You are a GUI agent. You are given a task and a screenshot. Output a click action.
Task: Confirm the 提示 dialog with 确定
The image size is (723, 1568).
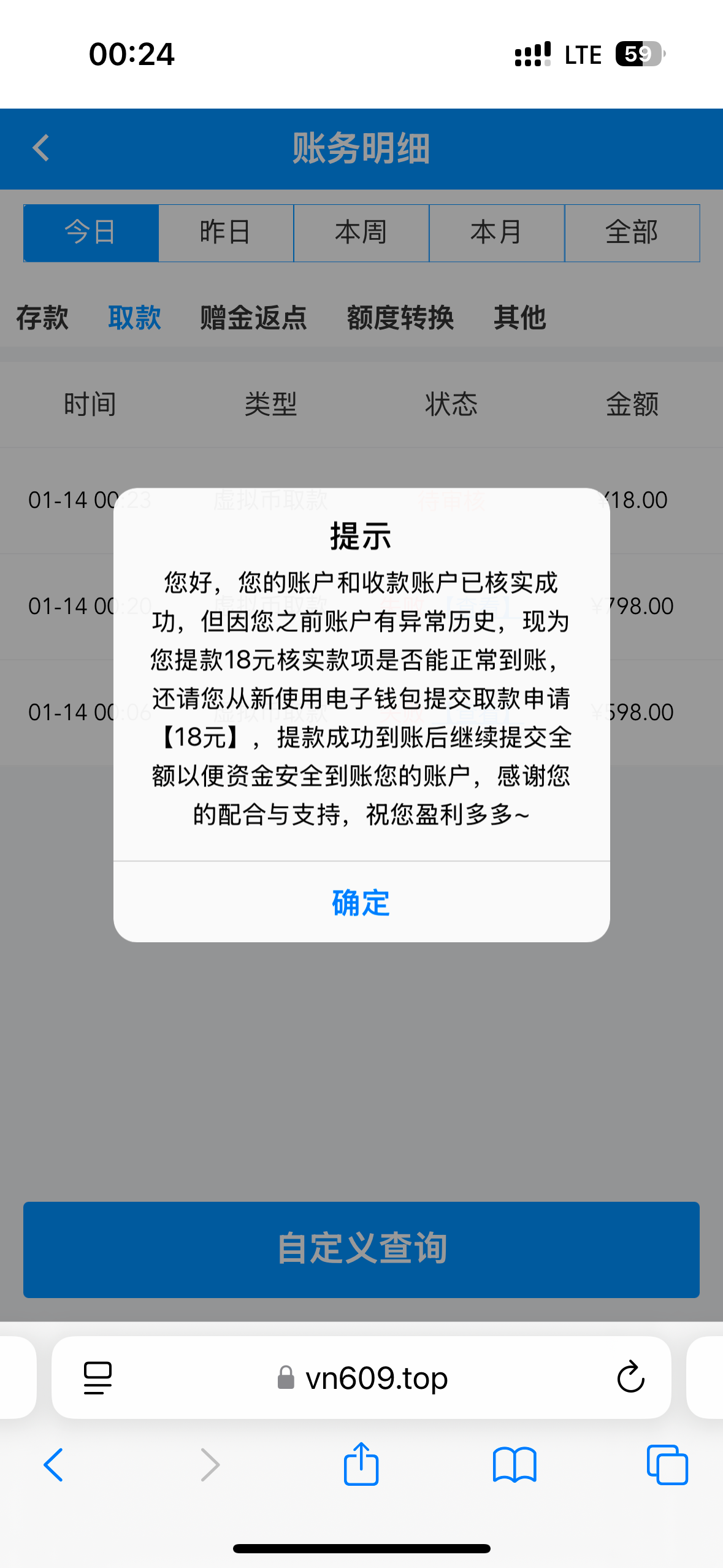[x=361, y=902]
